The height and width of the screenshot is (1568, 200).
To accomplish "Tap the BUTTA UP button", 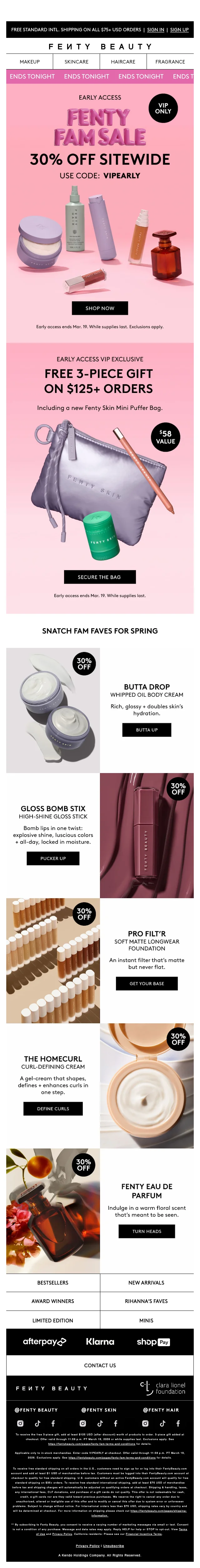I will coord(147,729).
